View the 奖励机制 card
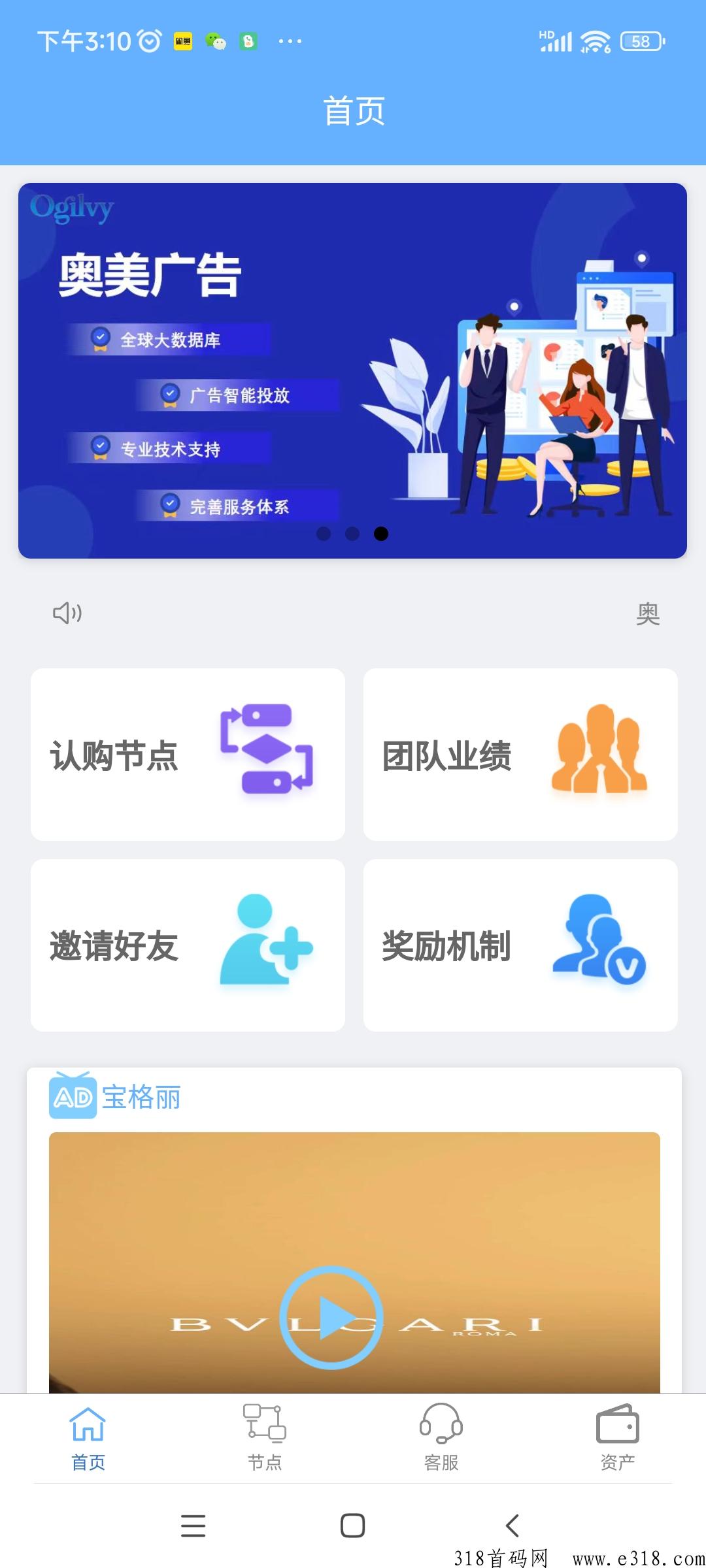 point(520,945)
